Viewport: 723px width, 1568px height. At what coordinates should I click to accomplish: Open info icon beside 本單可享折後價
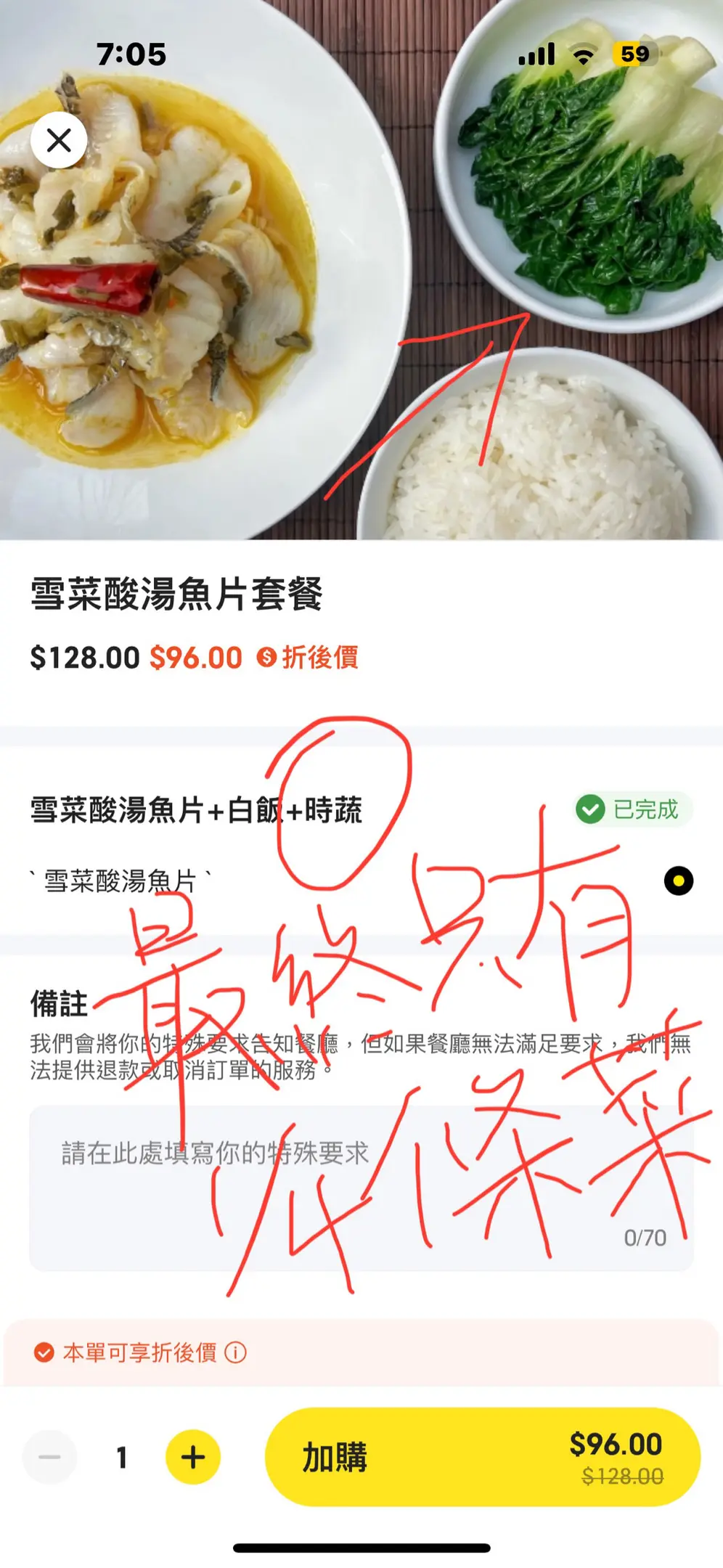(235, 1352)
